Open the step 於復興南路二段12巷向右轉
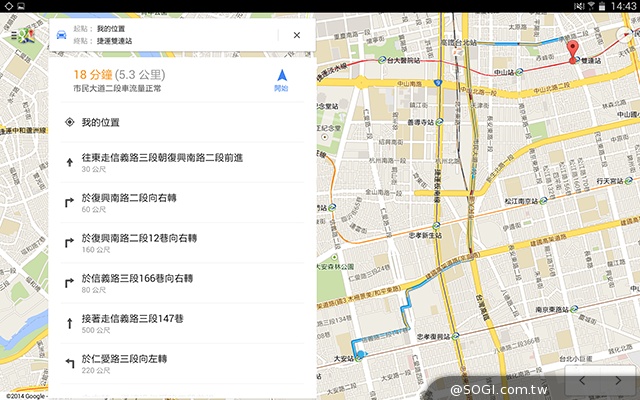The height and width of the screenshot is (400, 640). pos(180,244)
